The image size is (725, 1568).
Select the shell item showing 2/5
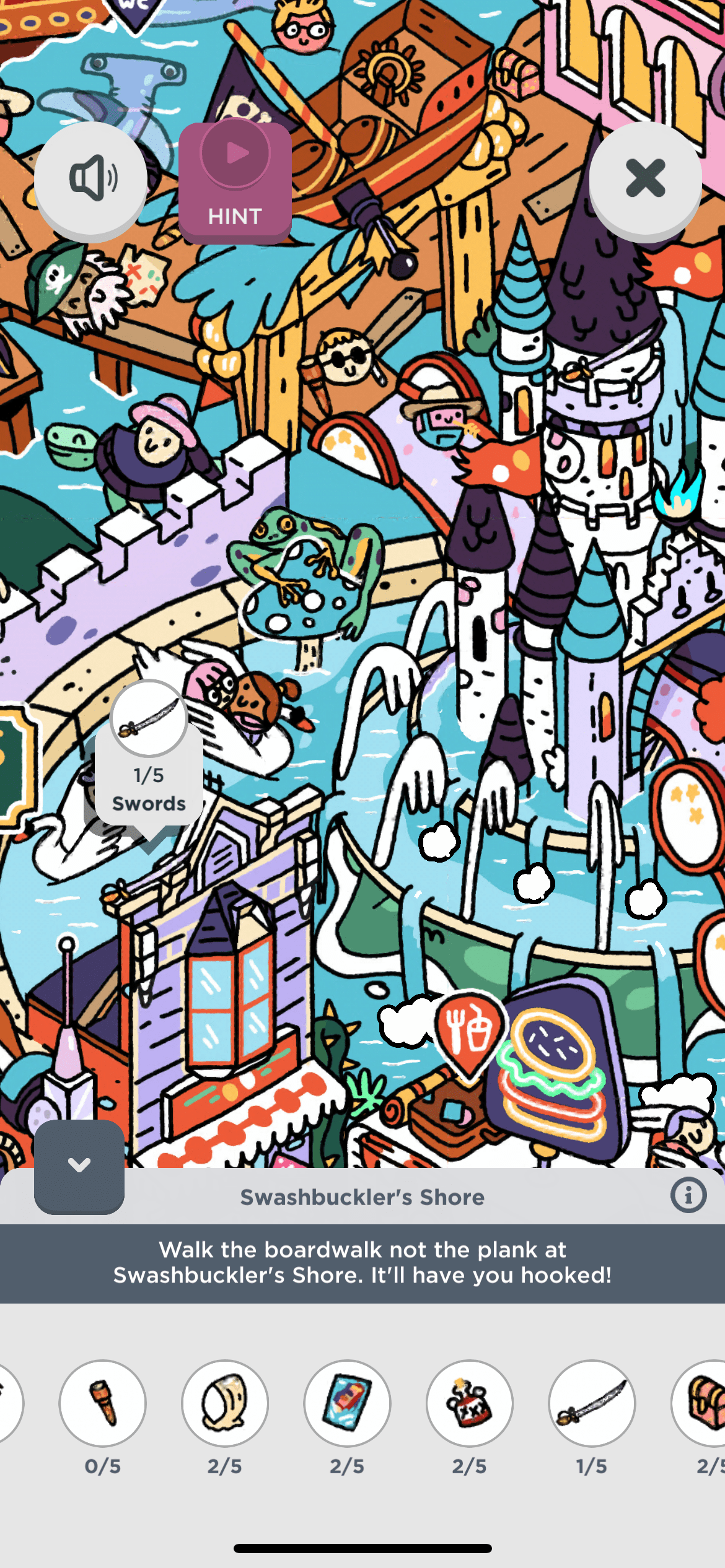225,1403
